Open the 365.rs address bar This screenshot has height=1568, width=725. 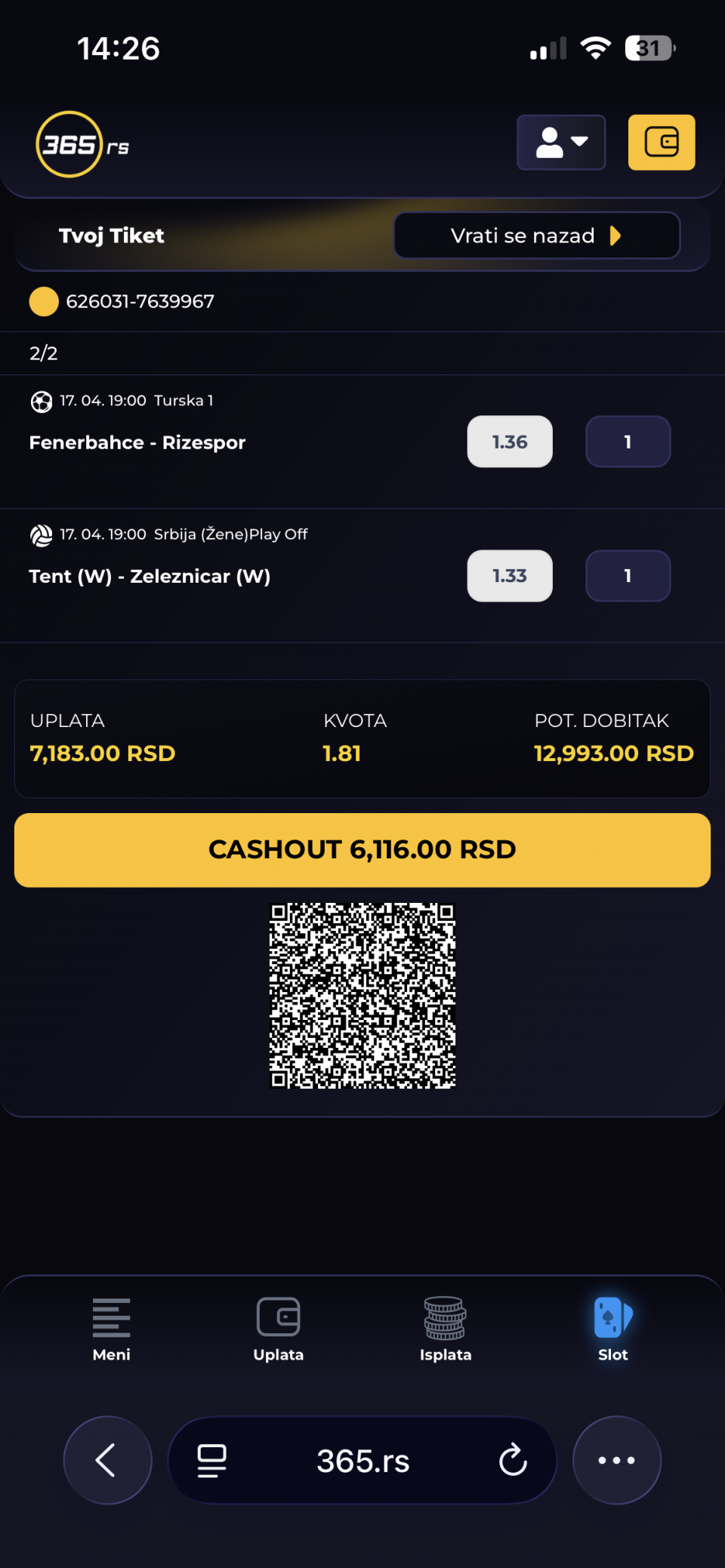362,1461
